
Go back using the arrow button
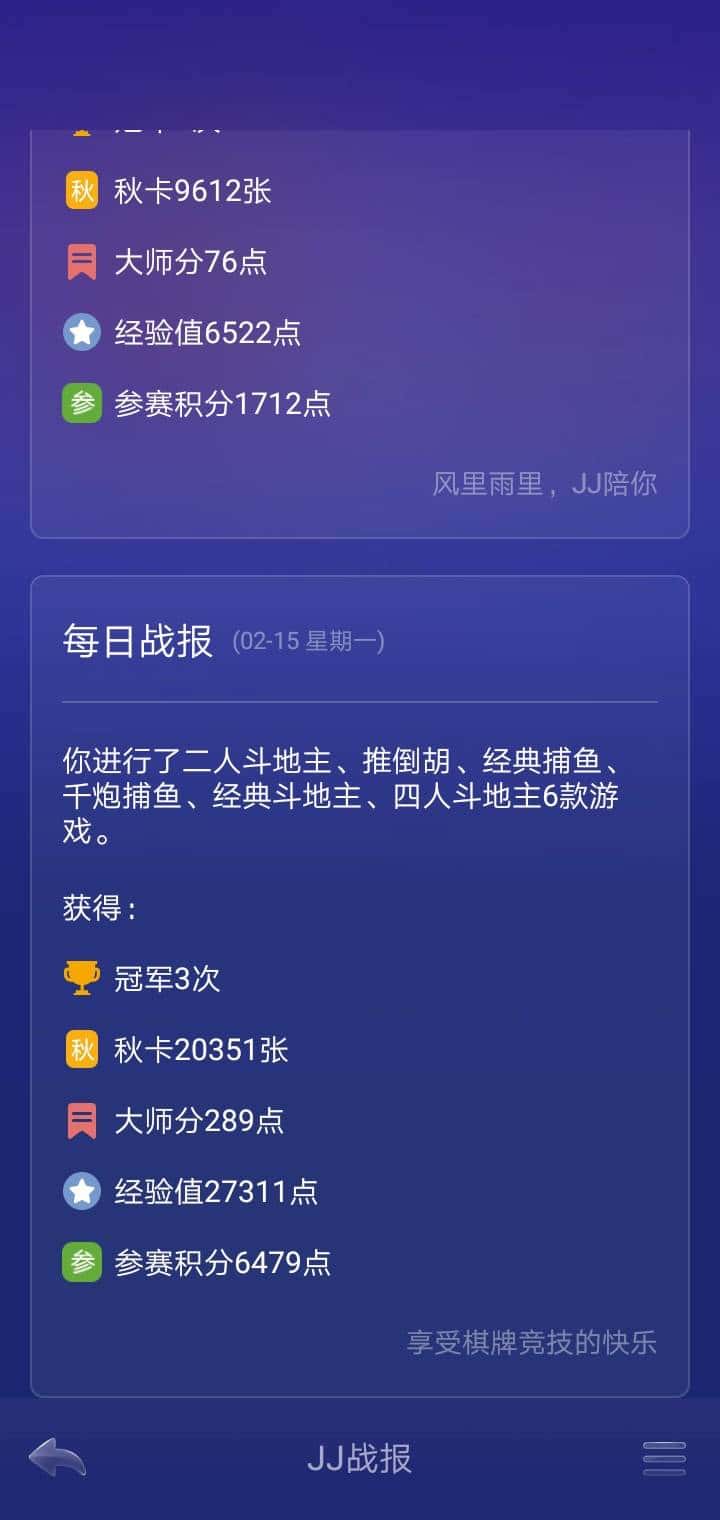pyautogui.click(x=57, y=1459)
